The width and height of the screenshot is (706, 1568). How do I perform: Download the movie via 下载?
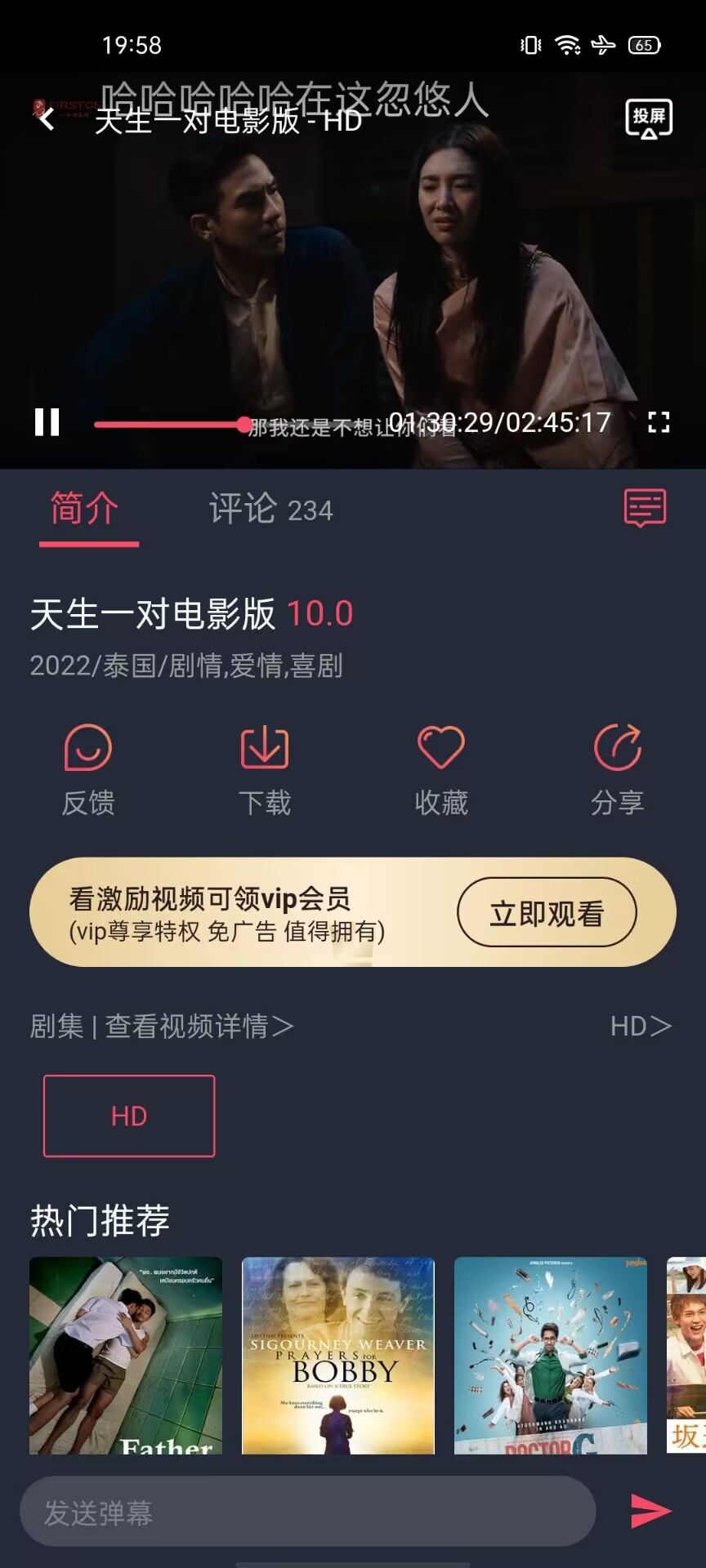[x=264, y=769]
